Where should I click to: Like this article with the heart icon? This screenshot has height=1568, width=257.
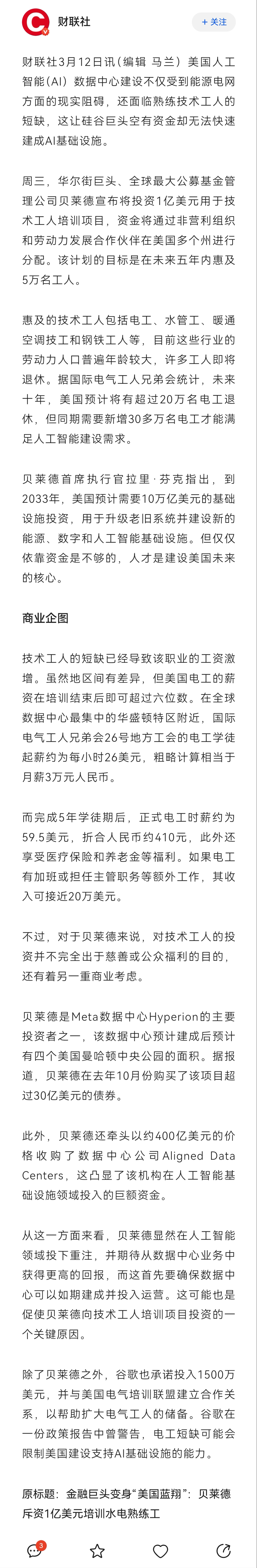pos(160,1550)
